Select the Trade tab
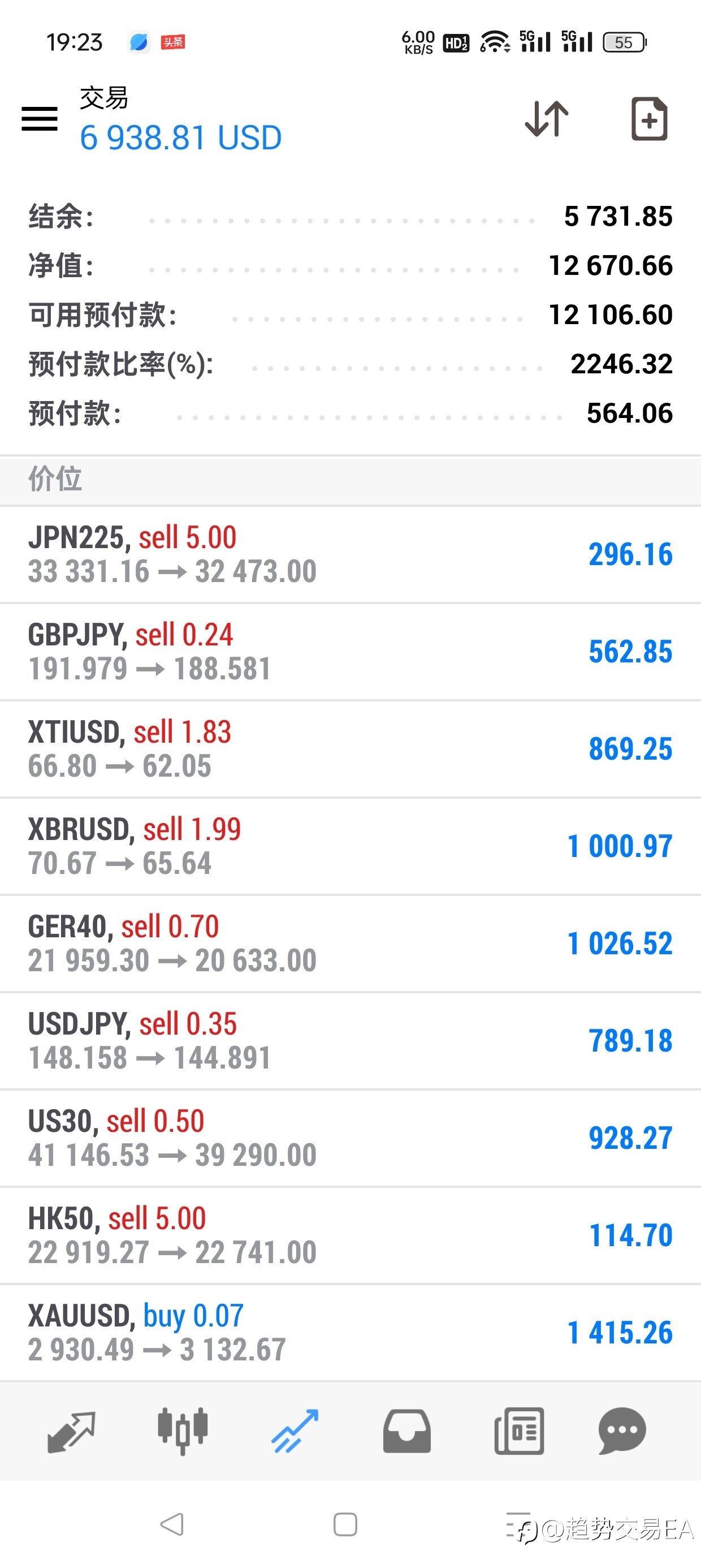701x1568 pixels. (295, 1432)
